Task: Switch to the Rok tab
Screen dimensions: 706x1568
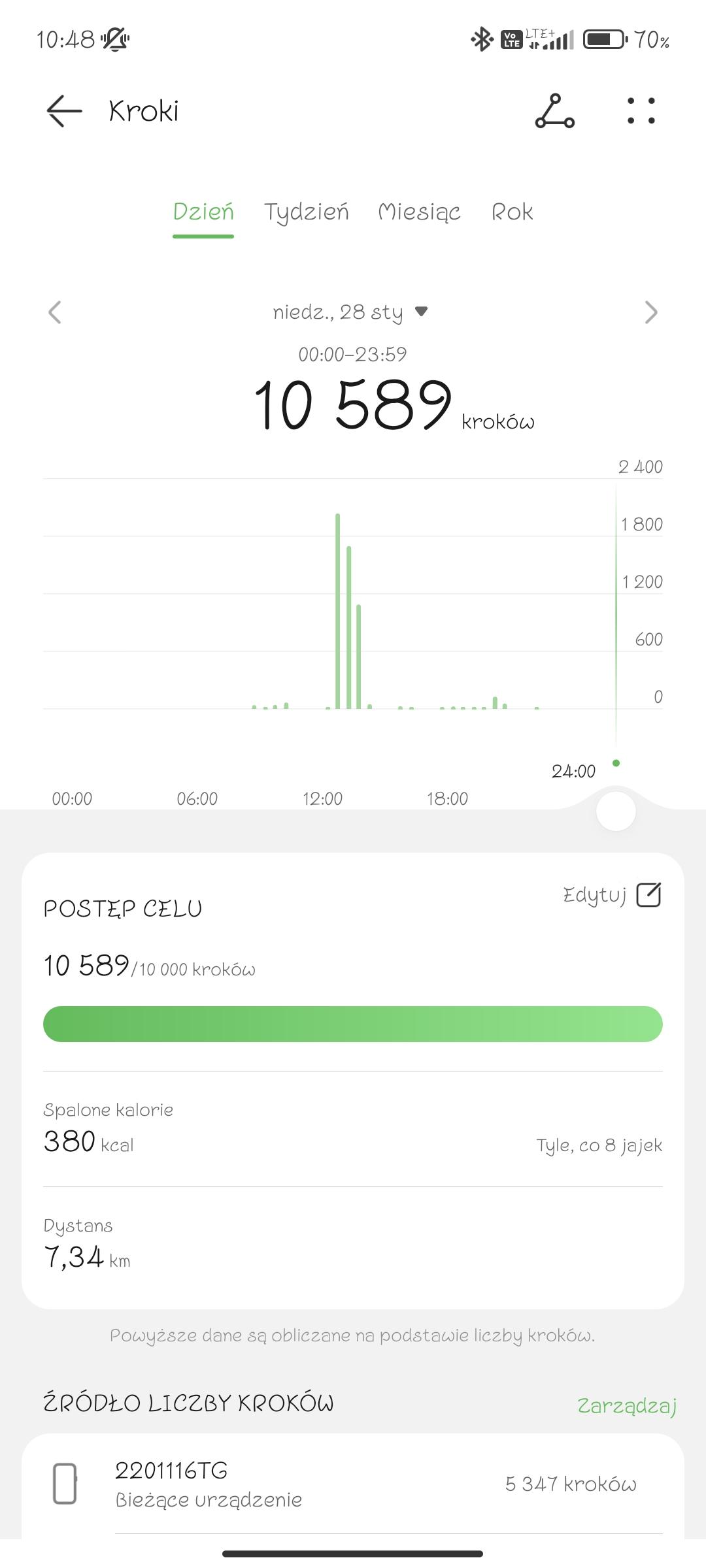Action: [x=512, y=212]
